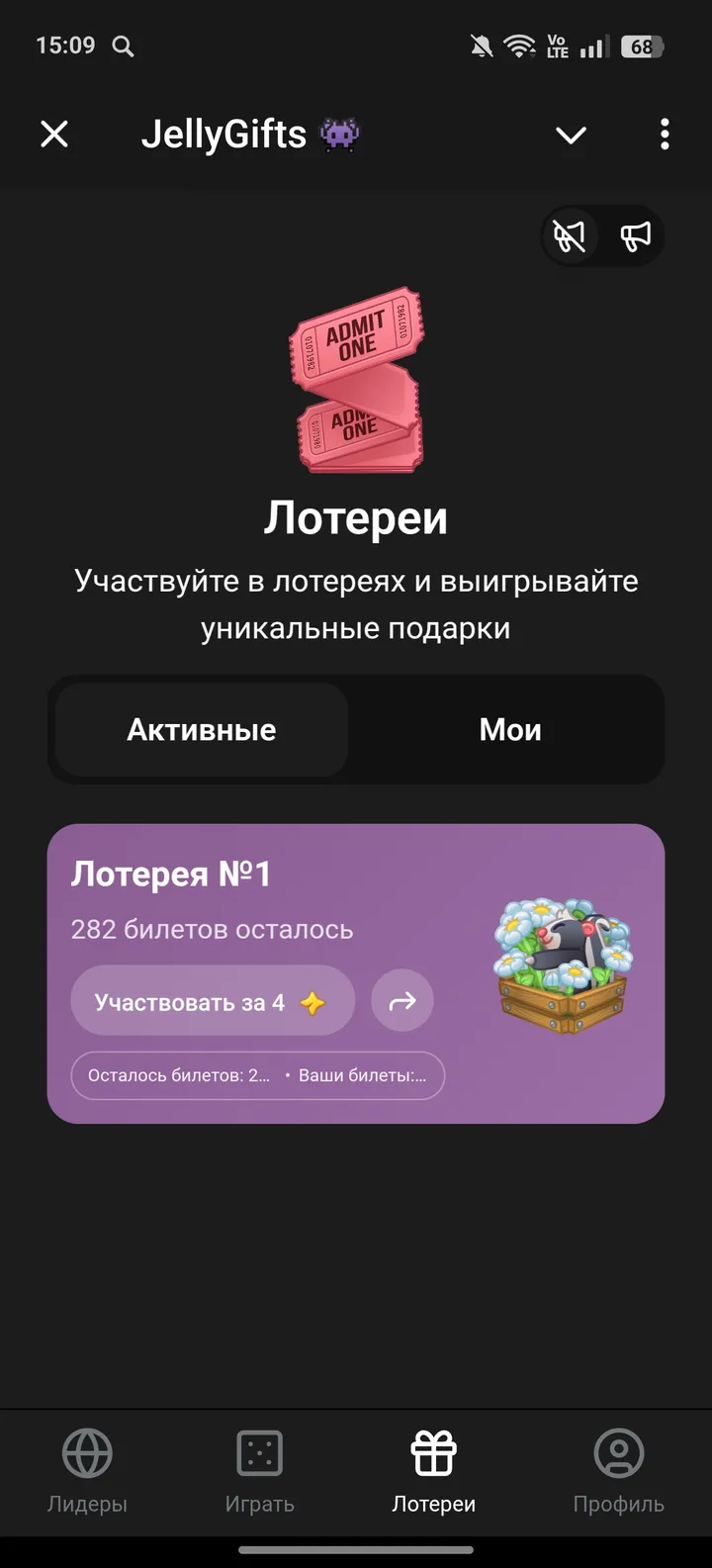Collapse the JellyGifts mini-app with chevron

571,135
